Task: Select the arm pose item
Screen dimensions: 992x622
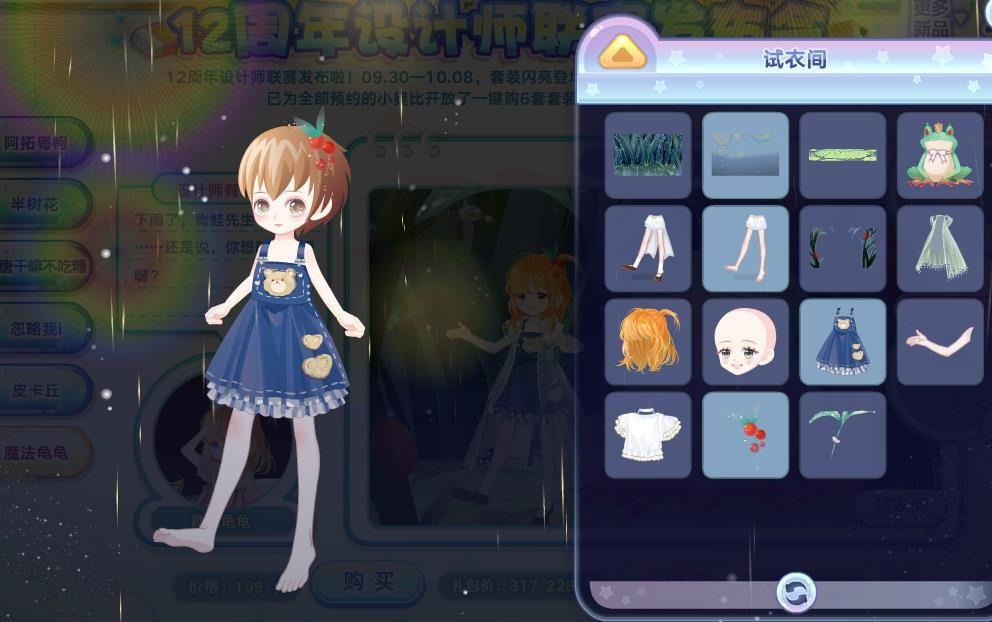Action: 939,342
